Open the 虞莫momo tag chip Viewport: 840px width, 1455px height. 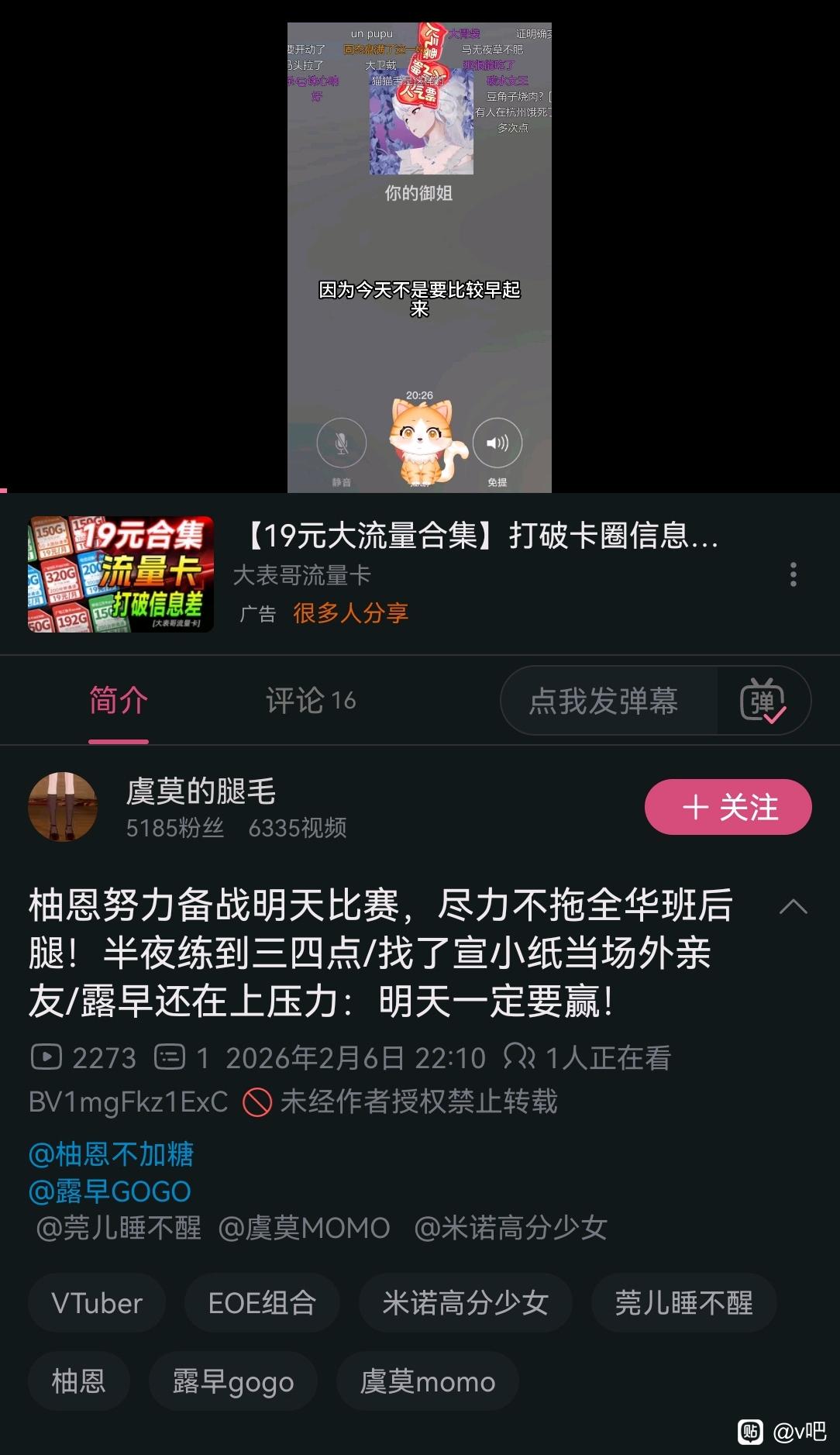pyautogui.click(x=428, y=1381)
